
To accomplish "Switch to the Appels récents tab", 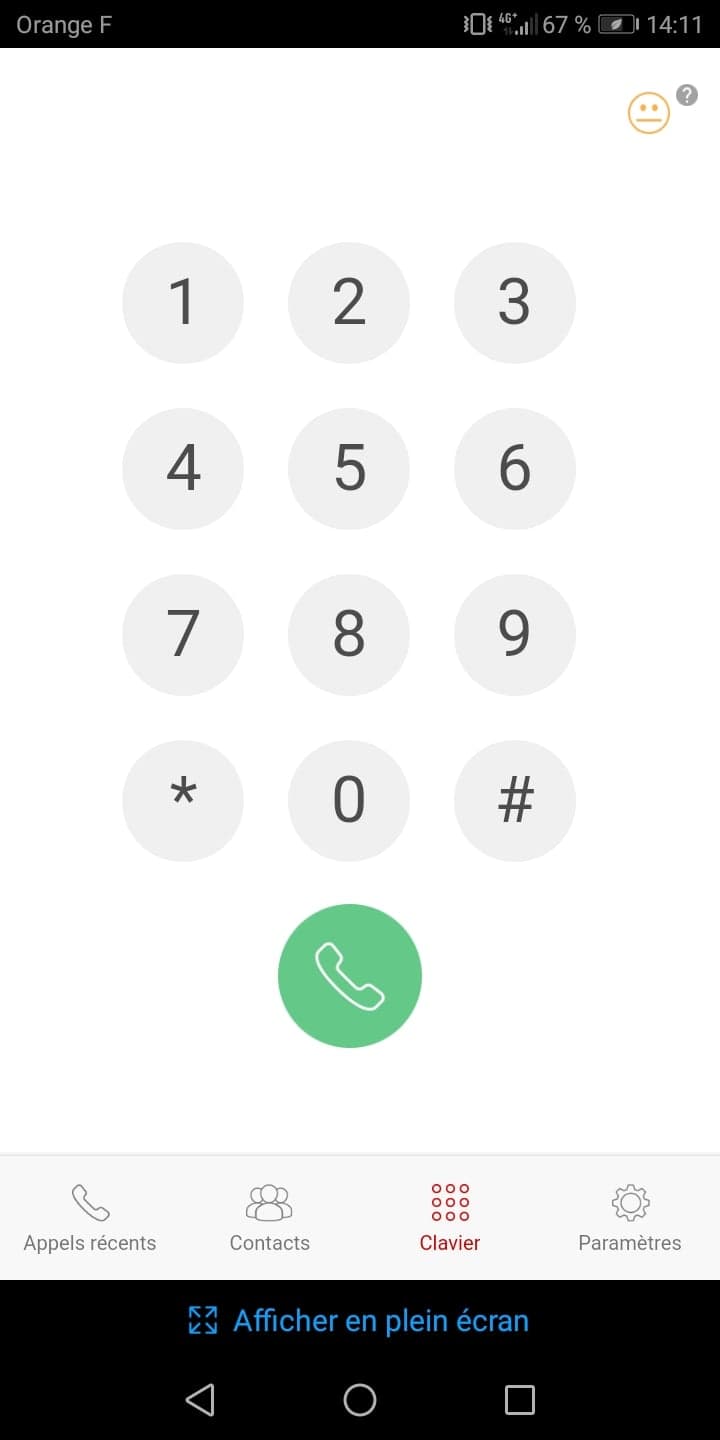I will pyautogui.click(x=90, y=1217).
